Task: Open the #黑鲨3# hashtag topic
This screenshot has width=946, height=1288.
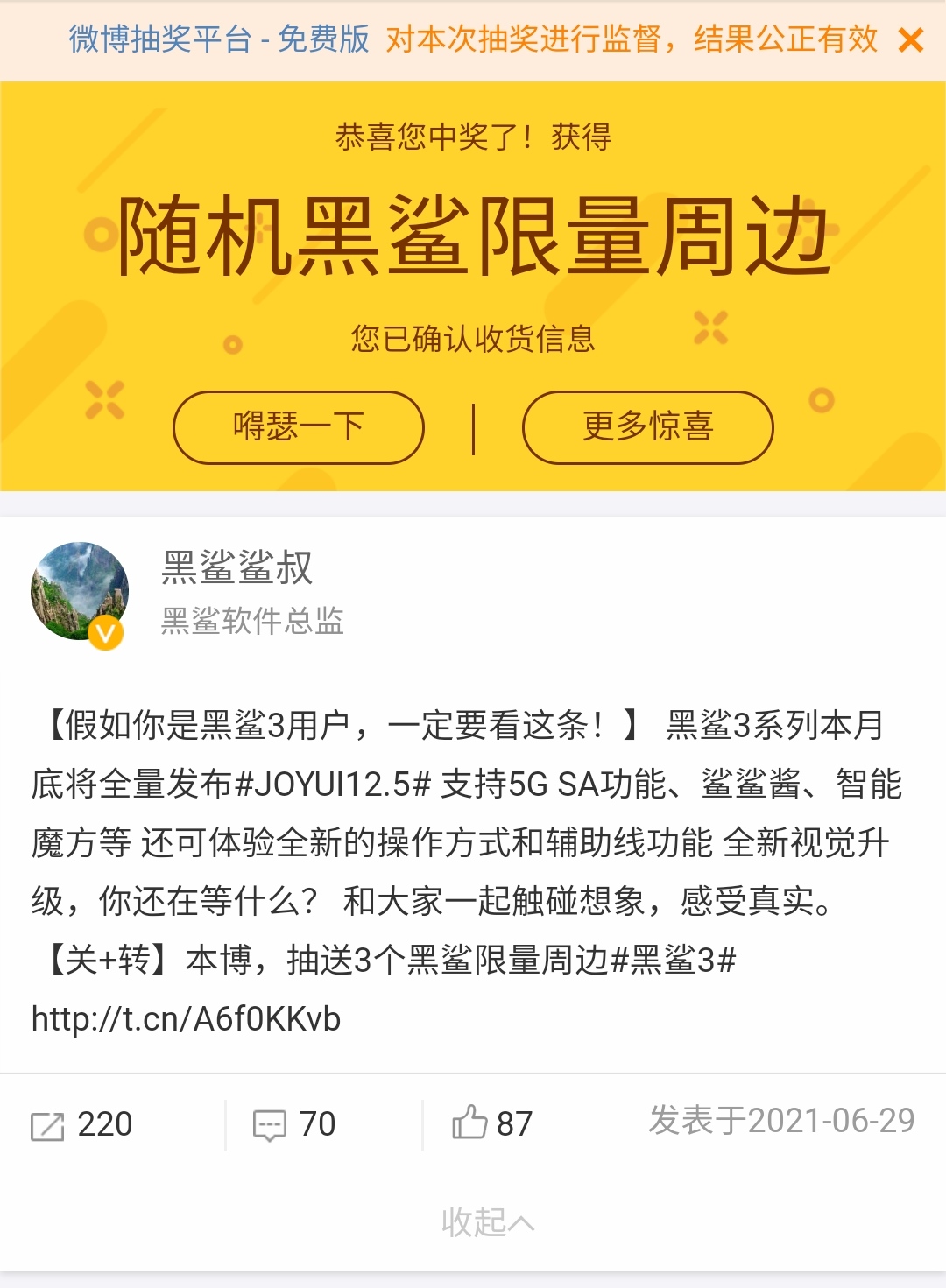Action: click(673, 961)
